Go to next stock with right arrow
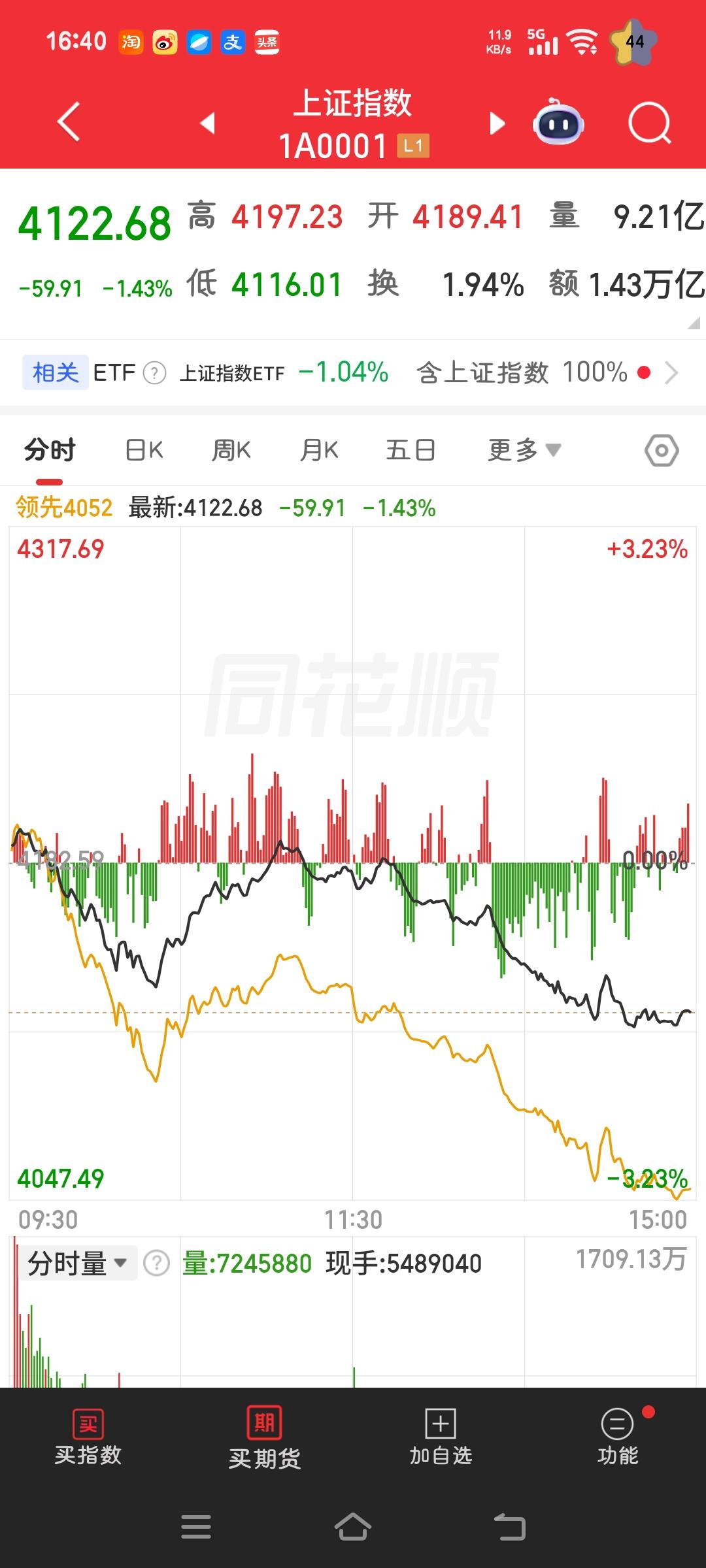The width and height of the screenshot is (706, 1568). [498, 123]
